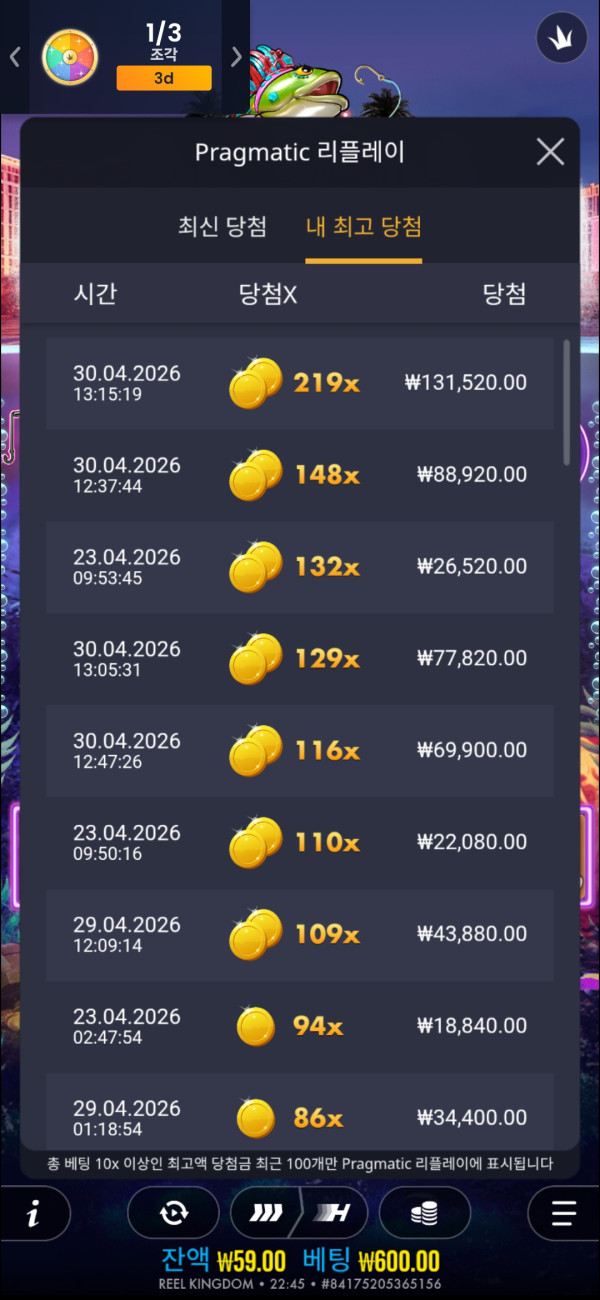The height and width of the screenshot is (1300, 600).
Task: Go to the next promotion arrow
Action: coord(236,57)
